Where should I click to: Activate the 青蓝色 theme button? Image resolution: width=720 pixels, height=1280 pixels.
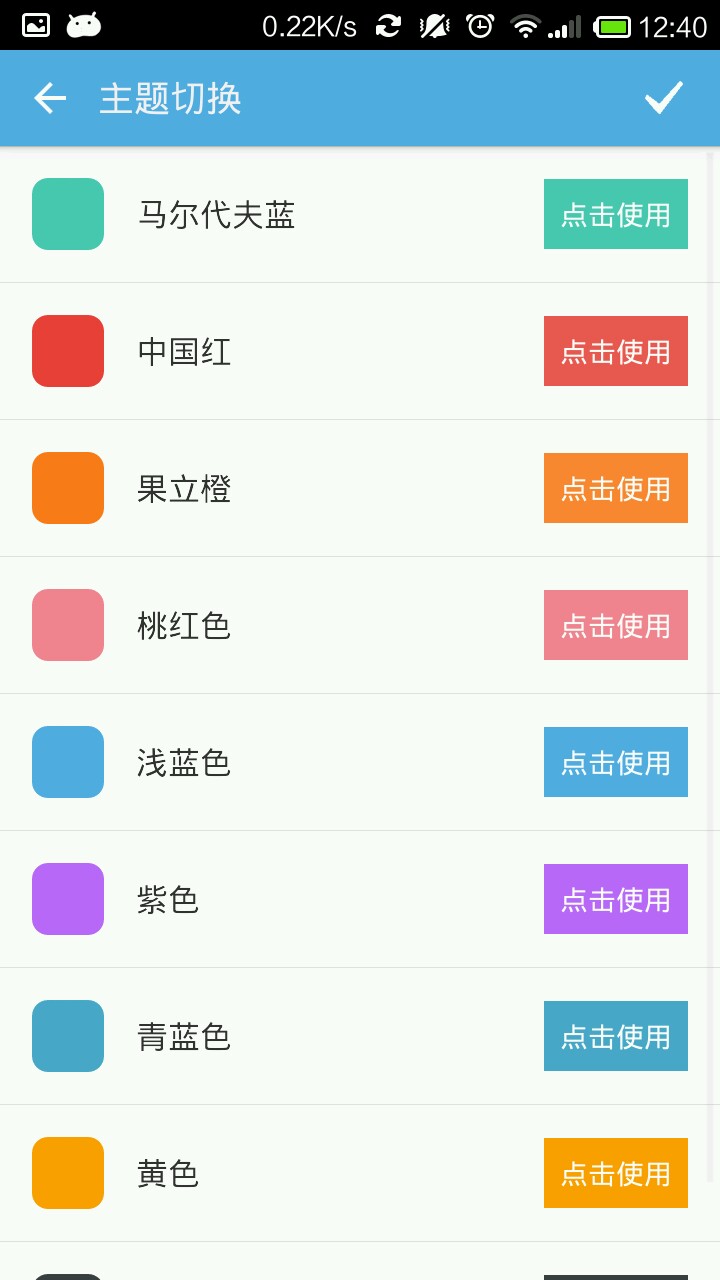[615, 1036]
